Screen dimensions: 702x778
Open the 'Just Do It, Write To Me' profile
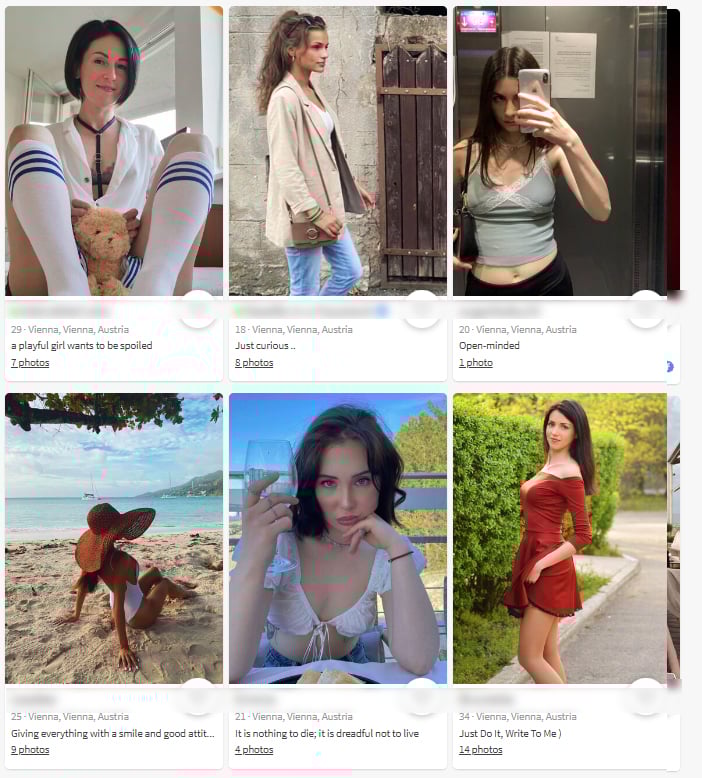(559, 538)
